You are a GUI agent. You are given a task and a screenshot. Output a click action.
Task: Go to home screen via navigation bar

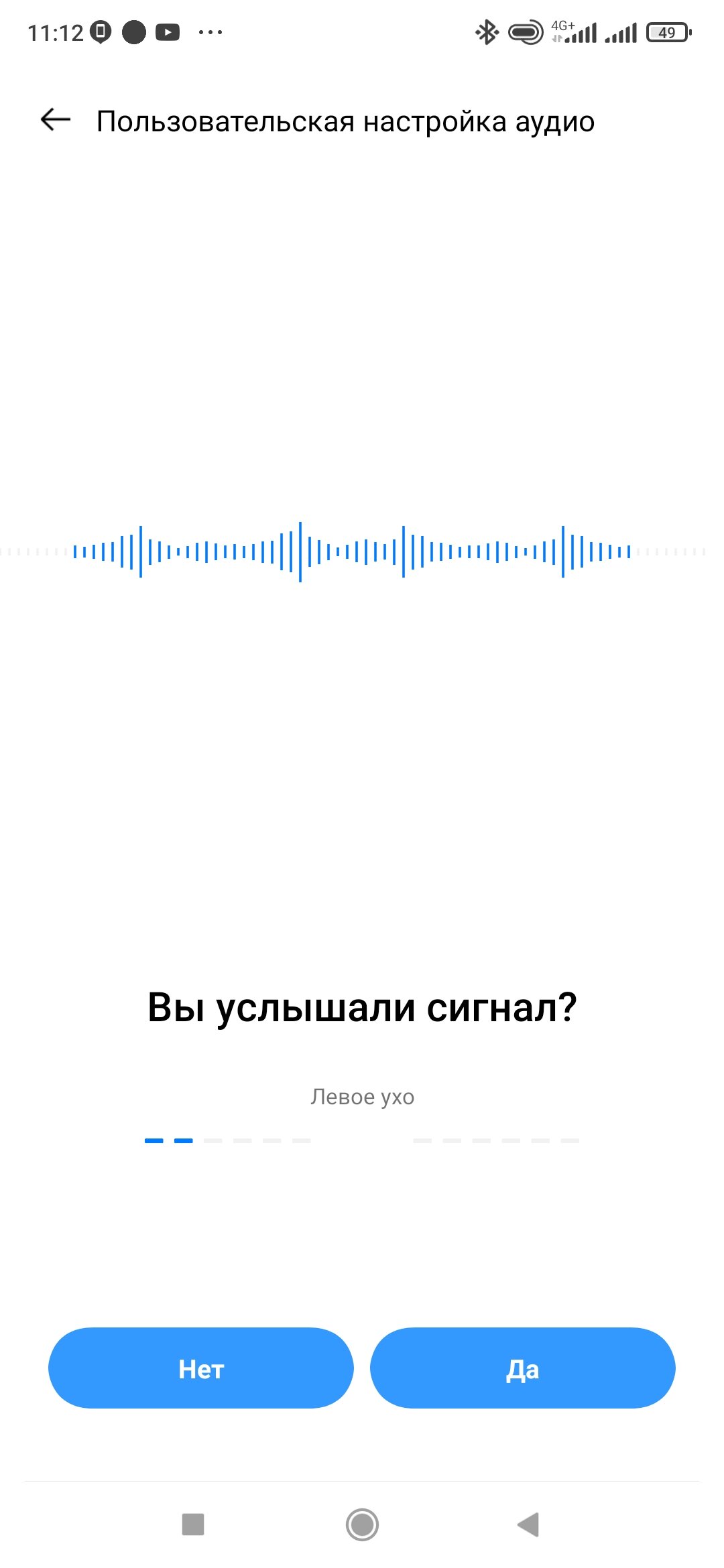click(362, 1524)
